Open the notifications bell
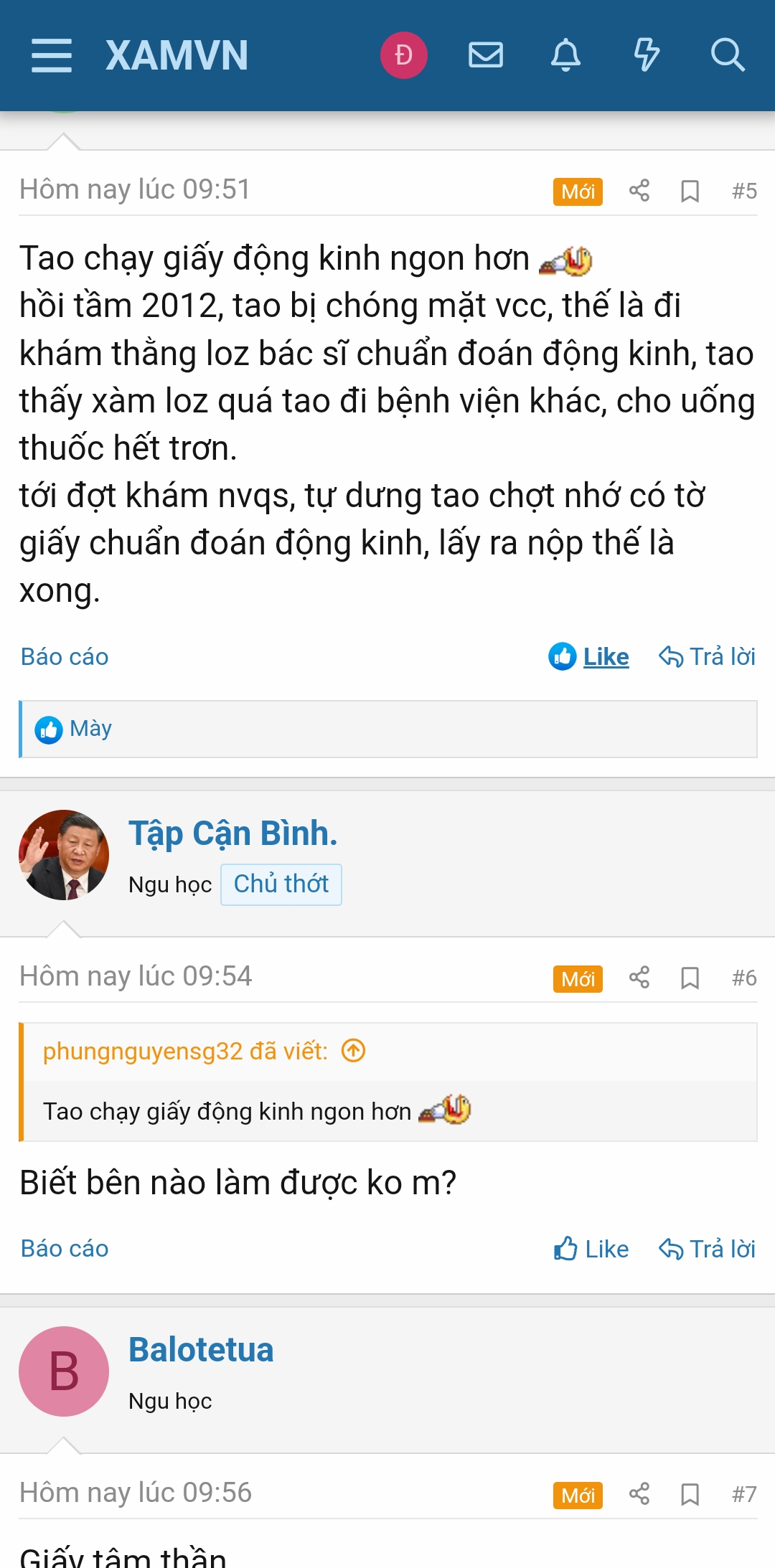The width and height of the screenshot is (775, 1568). [x=565, y=55]
